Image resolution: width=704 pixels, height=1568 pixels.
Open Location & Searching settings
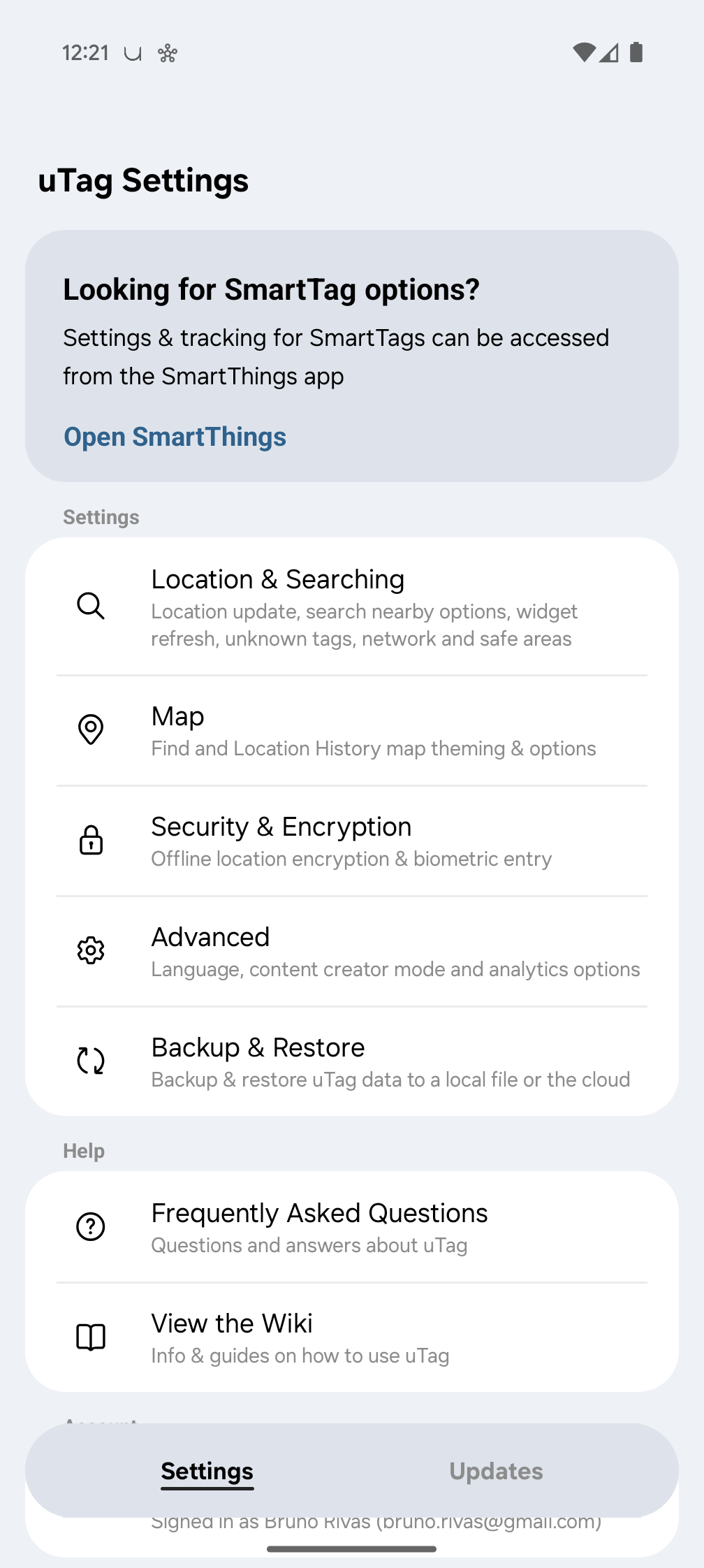click(352, 607)
